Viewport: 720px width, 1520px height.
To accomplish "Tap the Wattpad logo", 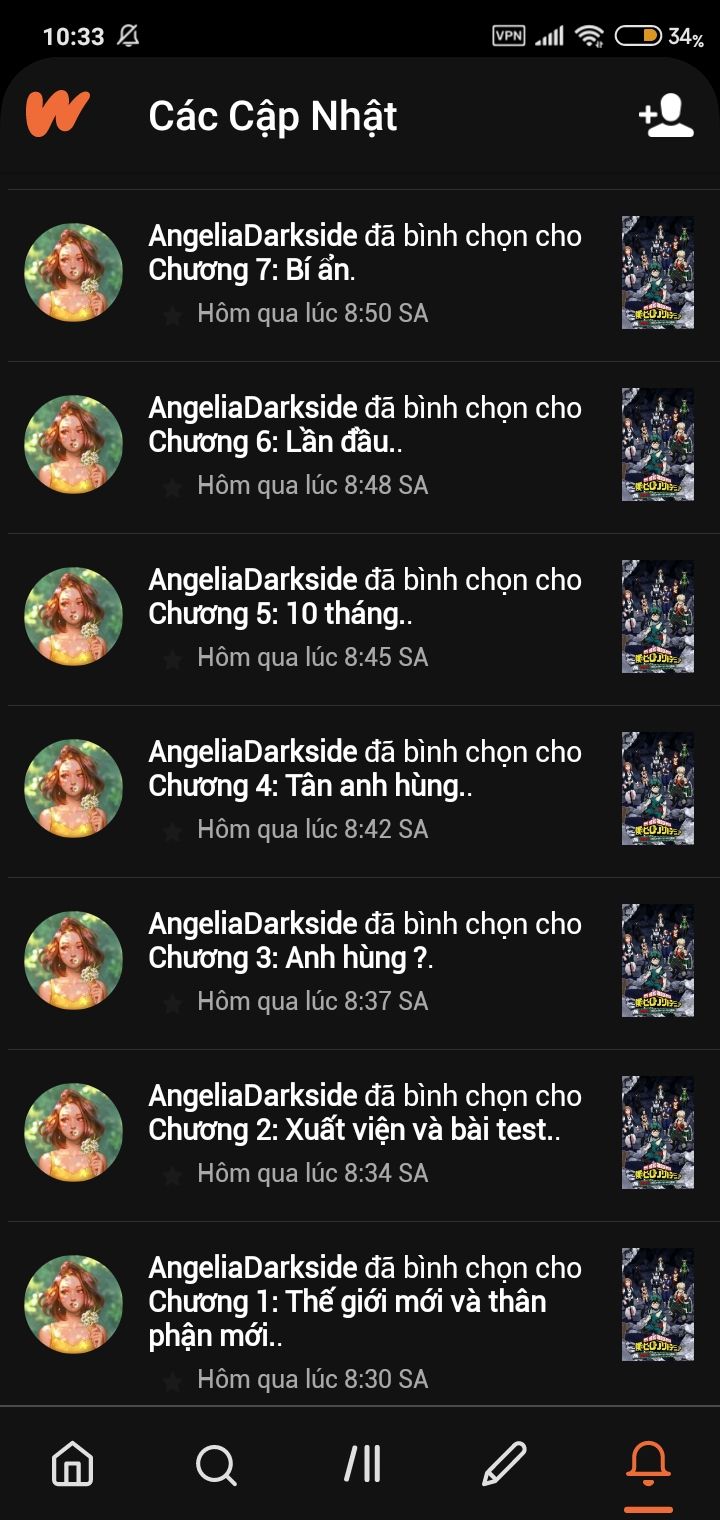I will click(57, 114).
